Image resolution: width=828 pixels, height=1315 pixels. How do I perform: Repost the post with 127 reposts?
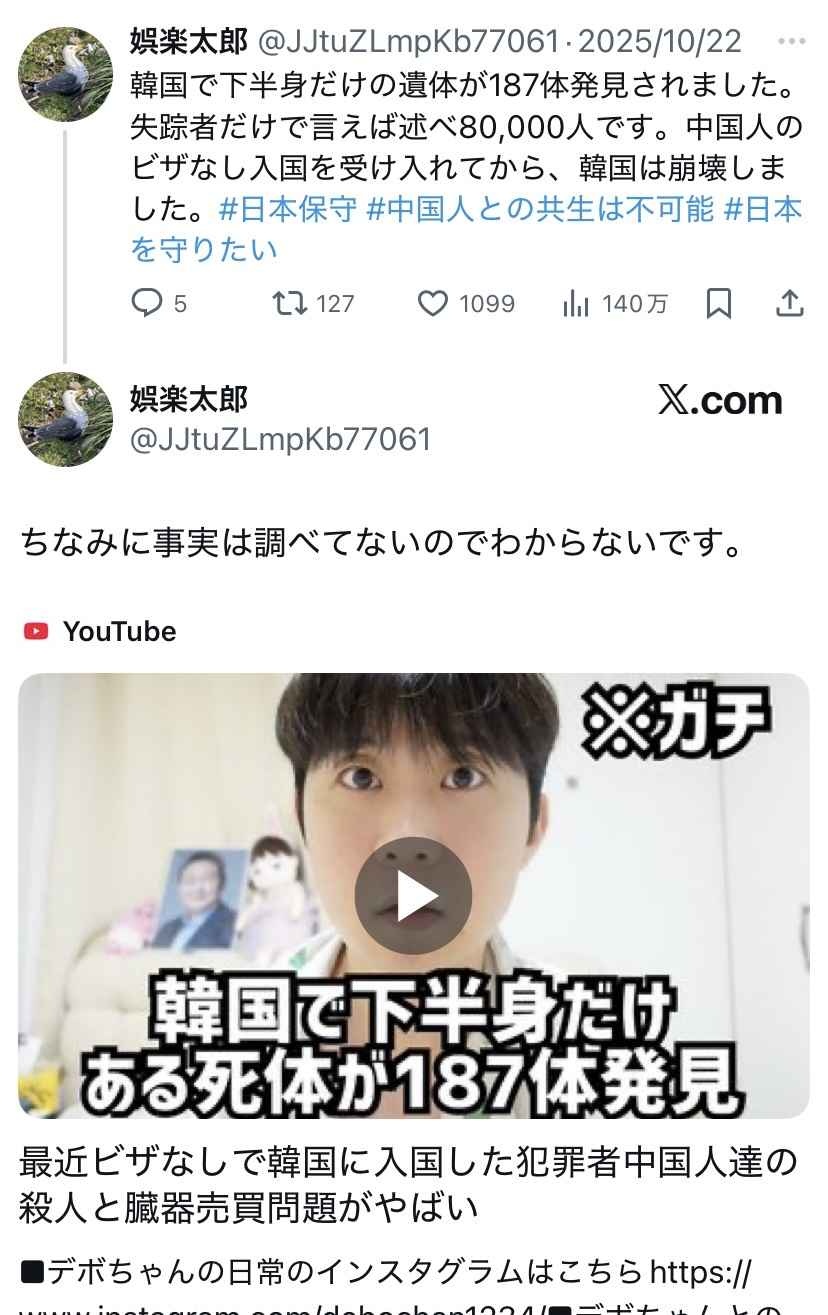pyautogui.click(x=291, y=303)
